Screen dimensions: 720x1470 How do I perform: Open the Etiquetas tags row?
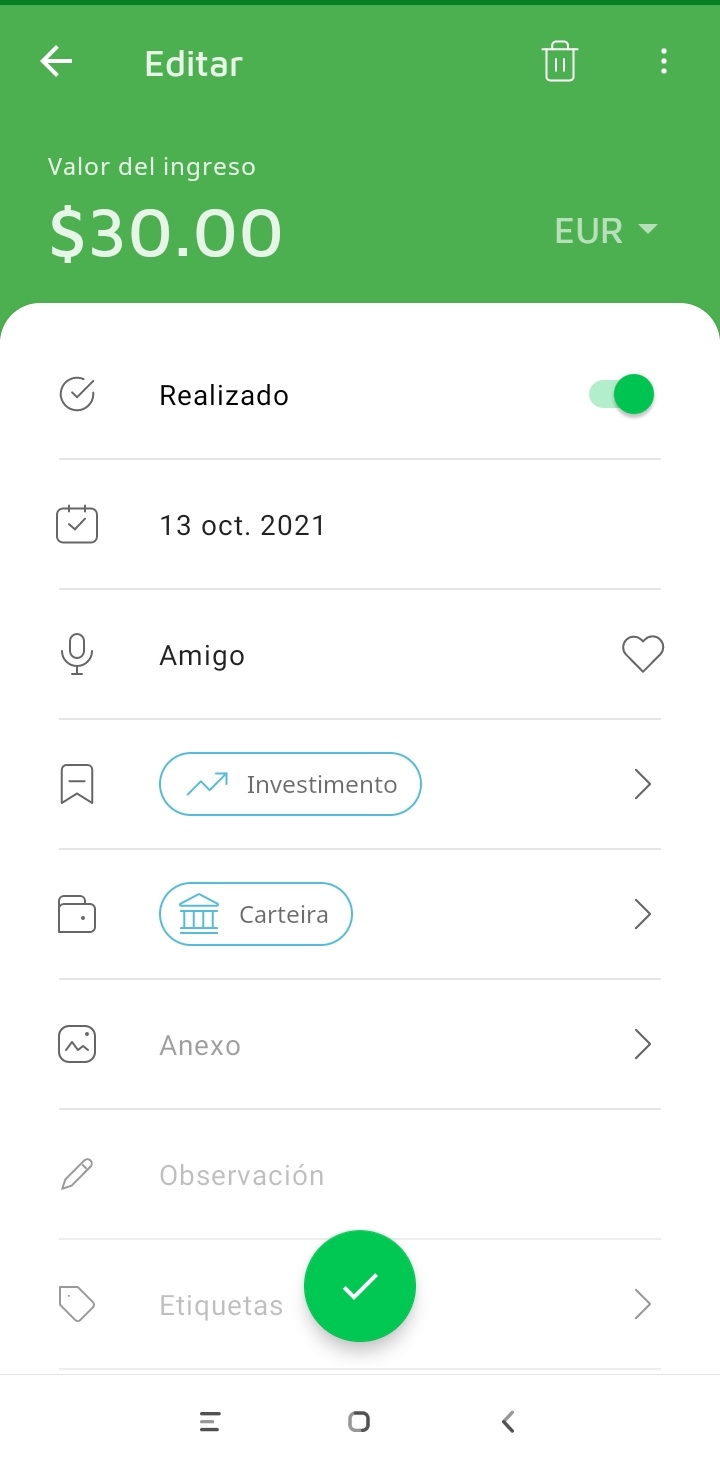(x=221, y=1305)
